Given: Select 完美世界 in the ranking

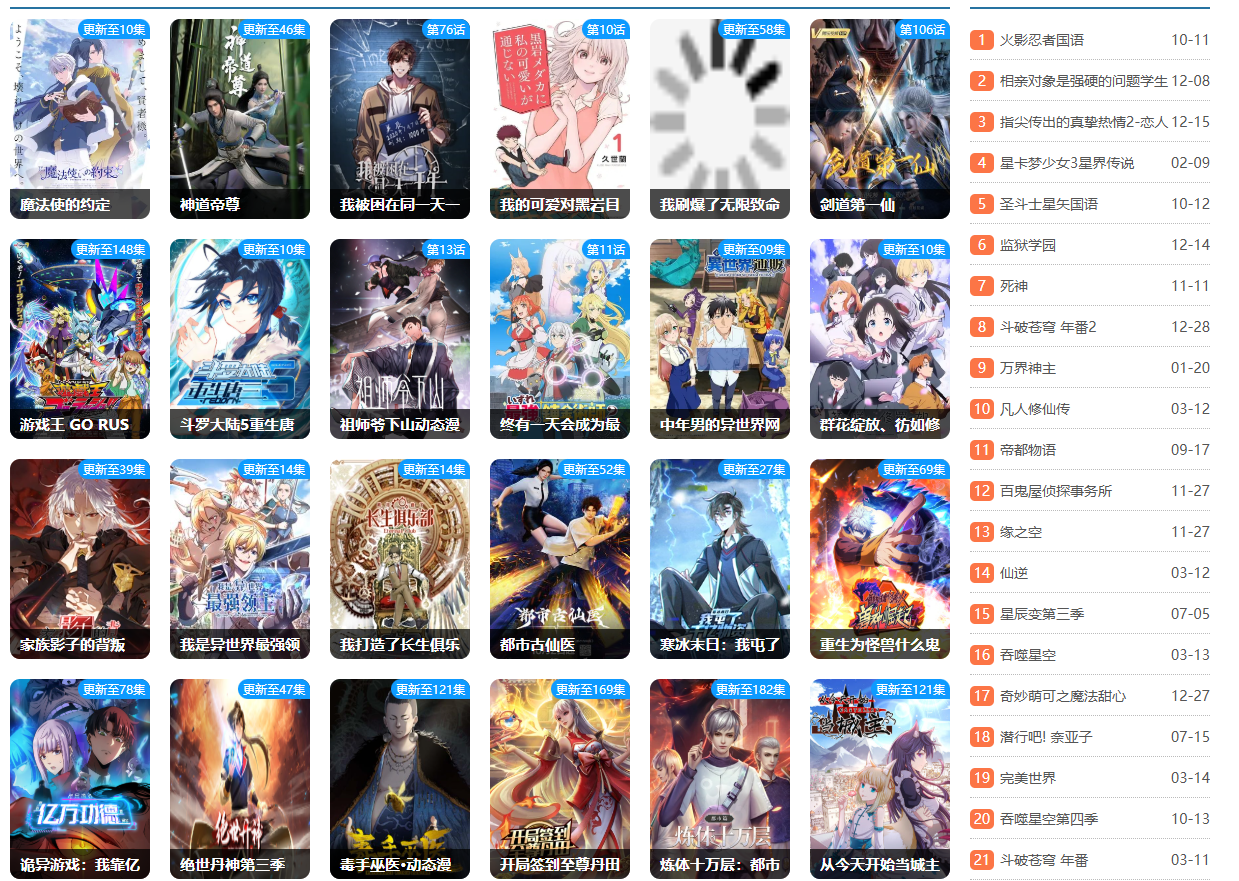Looking at the screenshot, I should 1027,778.
